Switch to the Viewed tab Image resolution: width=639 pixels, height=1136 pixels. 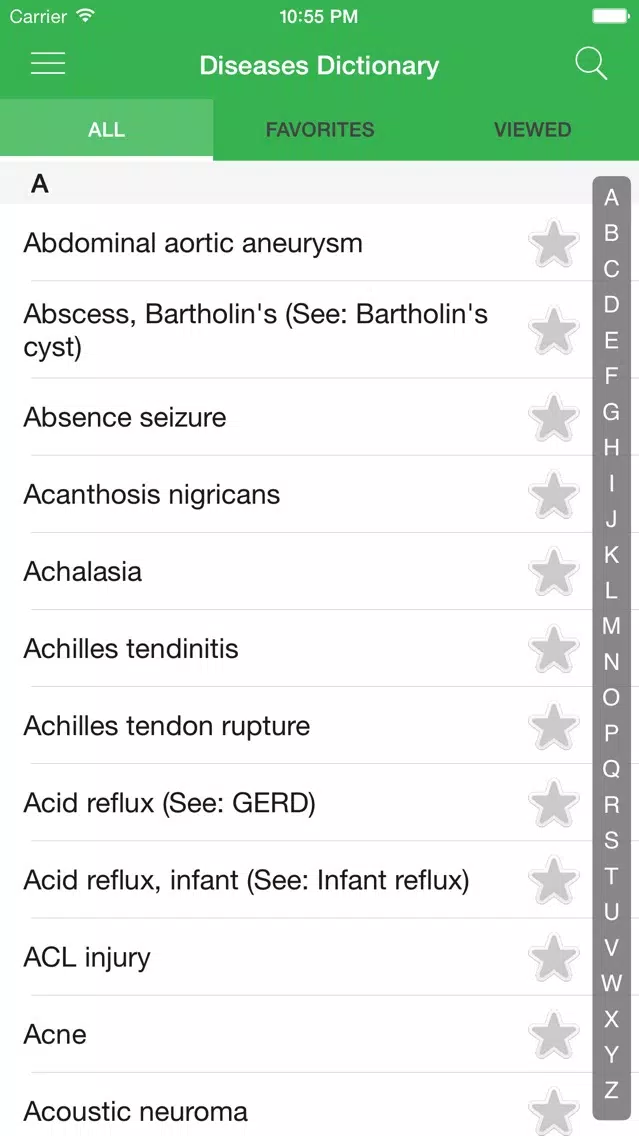pos(532,130)
